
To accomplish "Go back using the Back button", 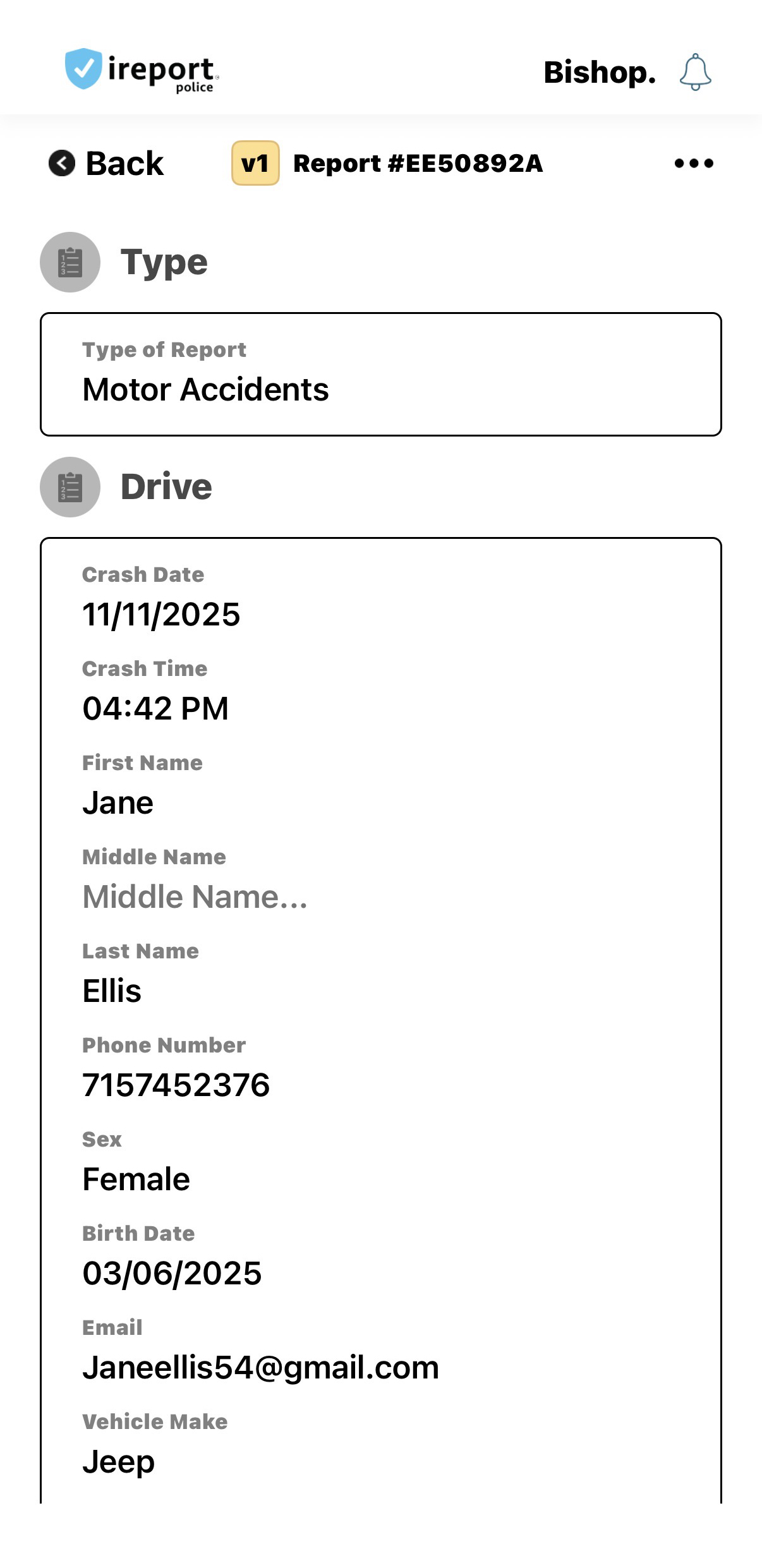I will click(106, 164).
